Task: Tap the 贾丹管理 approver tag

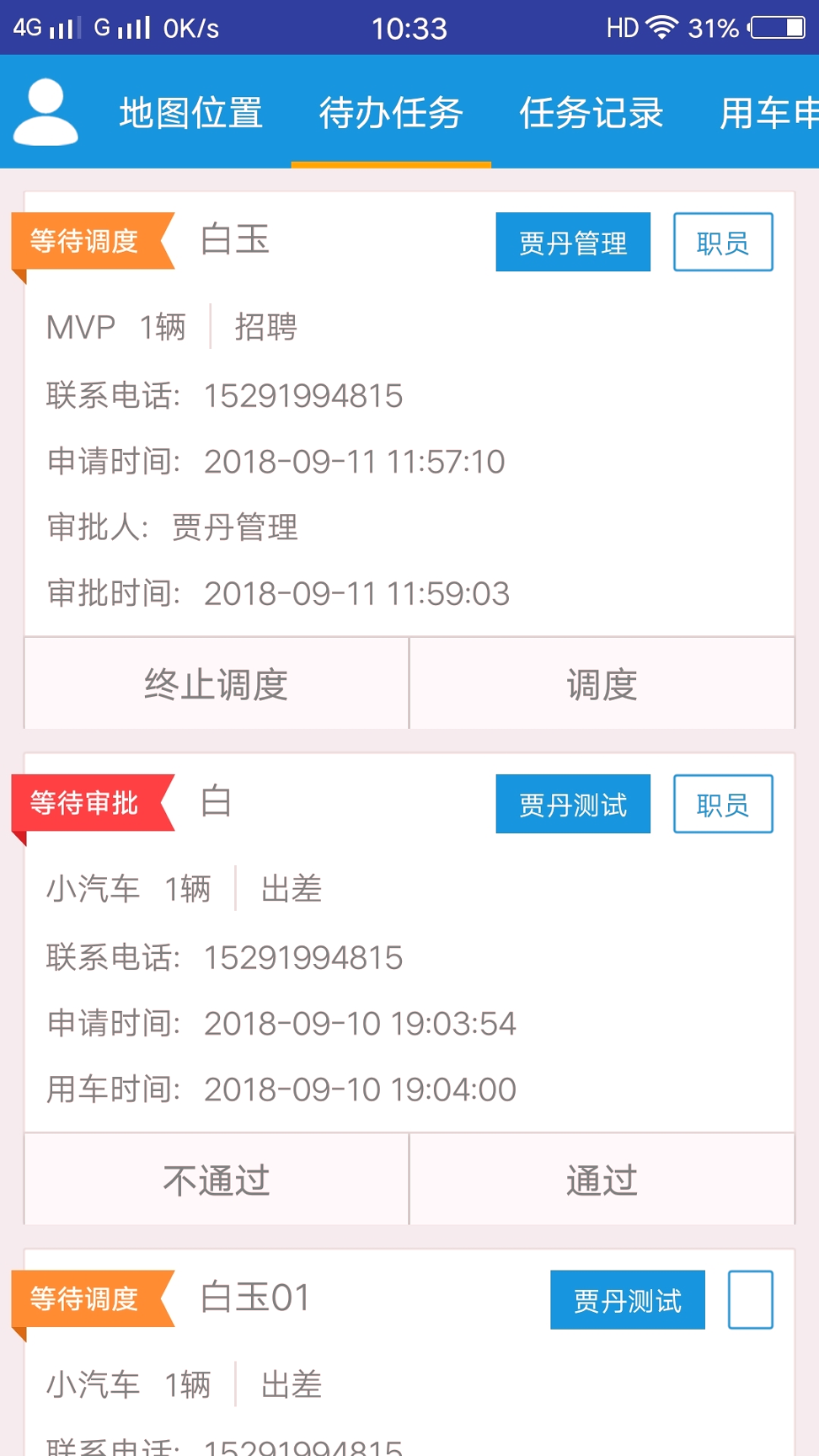Action: pos(573,243)
